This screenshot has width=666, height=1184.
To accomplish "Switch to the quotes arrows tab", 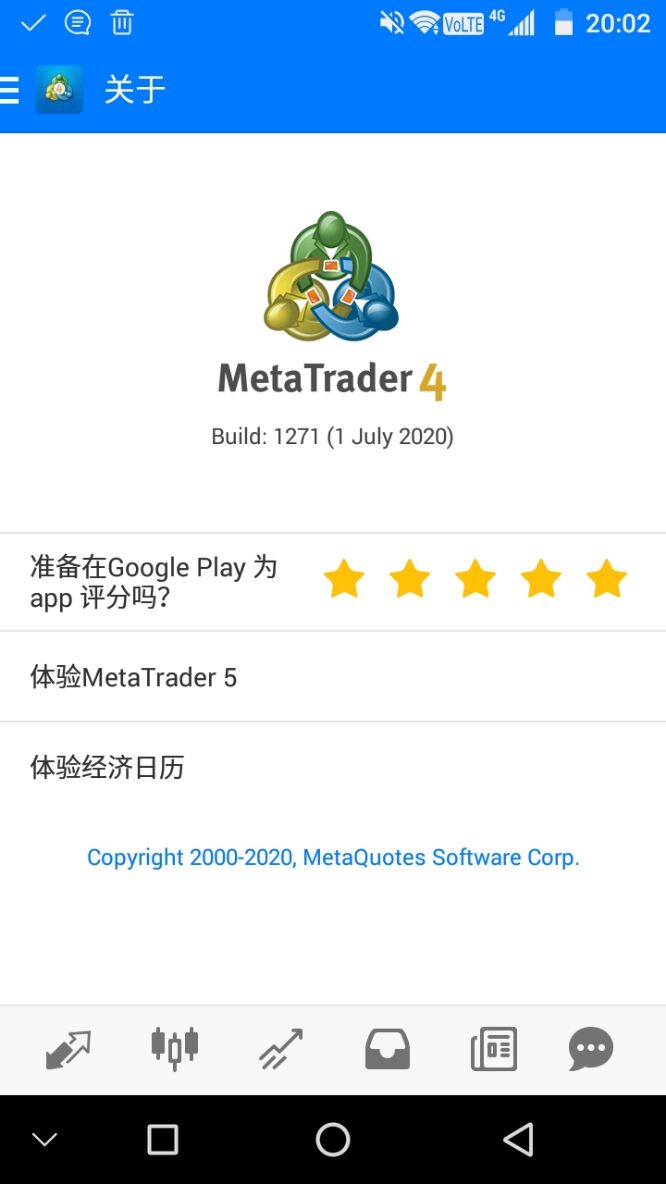I will tap(68, 1049).
